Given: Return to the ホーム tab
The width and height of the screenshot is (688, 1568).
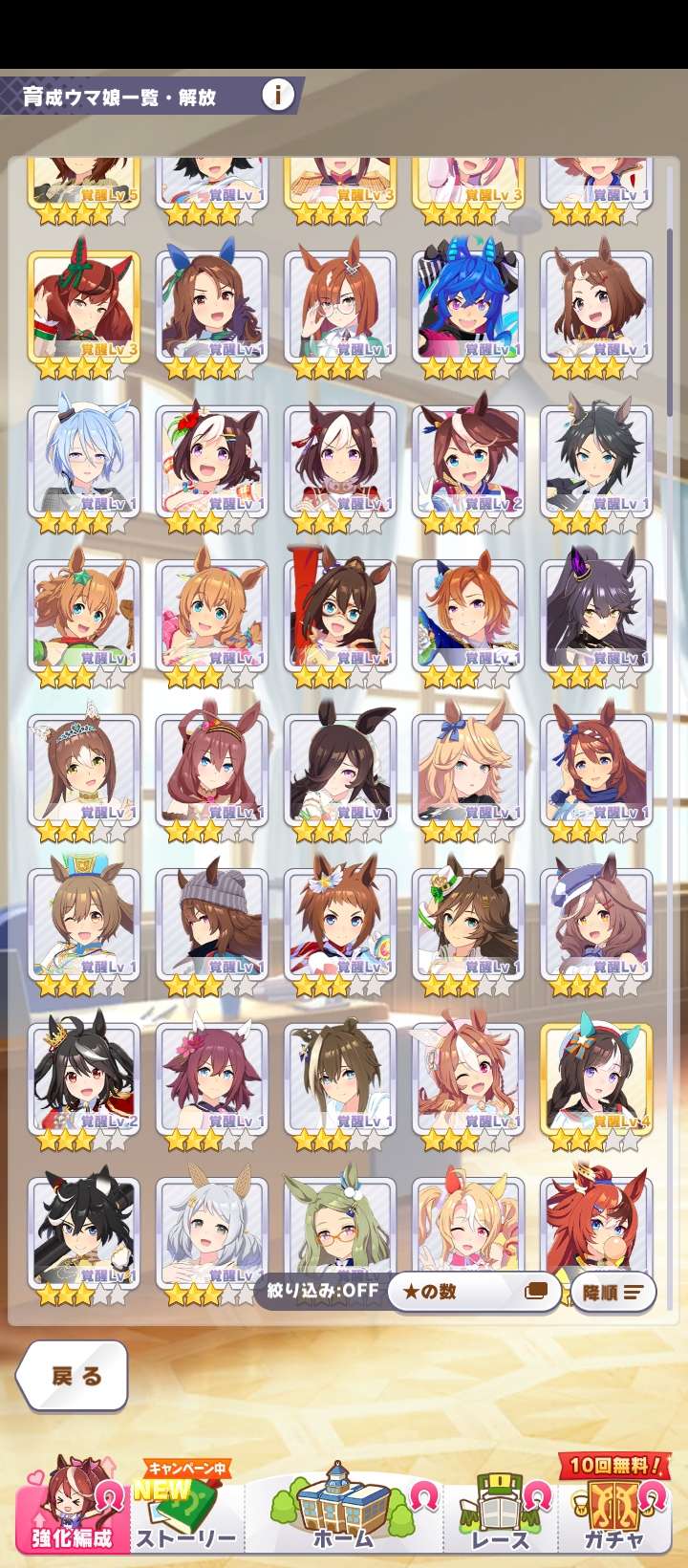Looking at the screenshot, I should (344, 1511).
